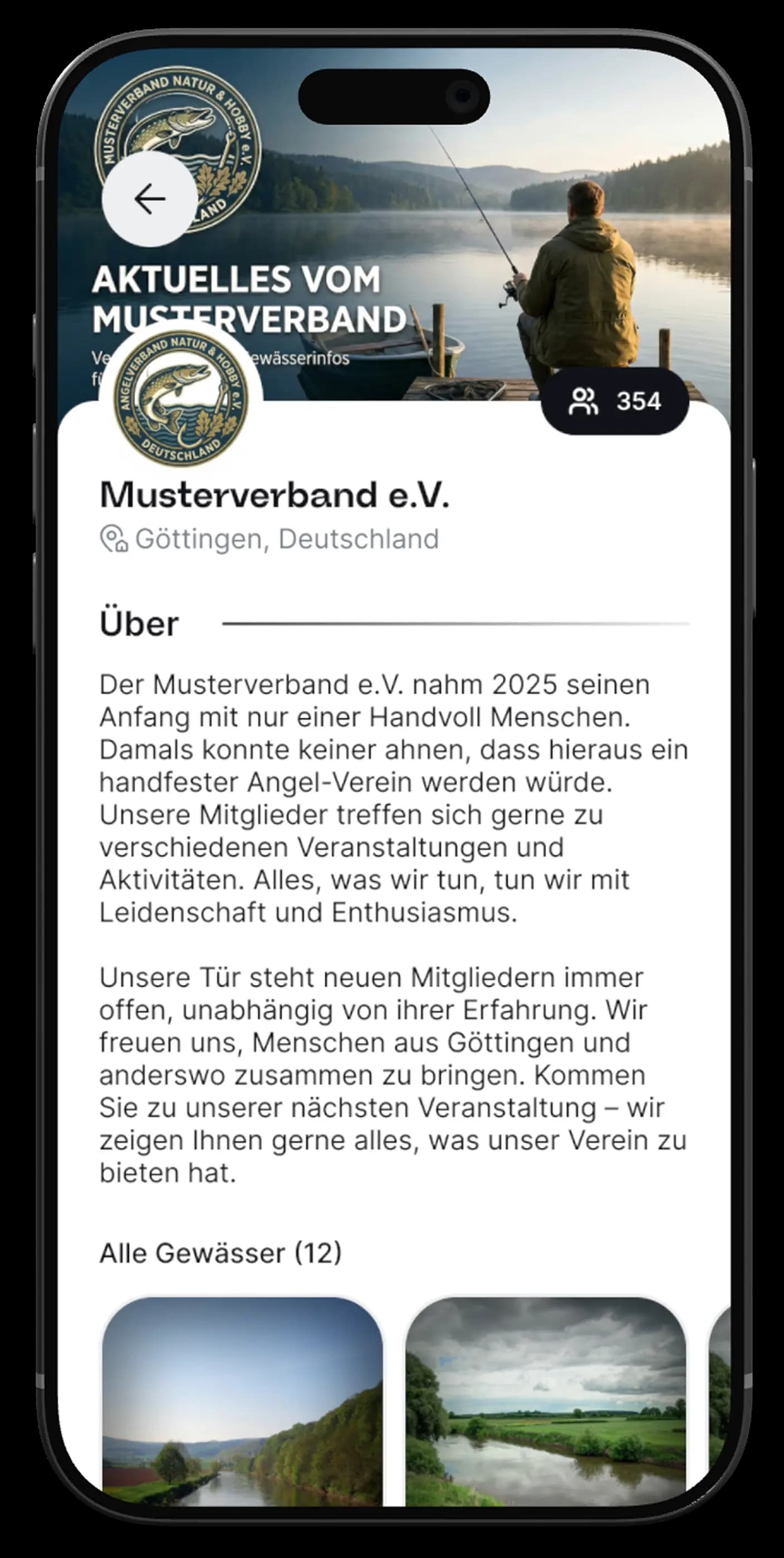Open the water photo under cloudy sky
The width and height of the screenshot is (784, 1558).
[546, 1403]
